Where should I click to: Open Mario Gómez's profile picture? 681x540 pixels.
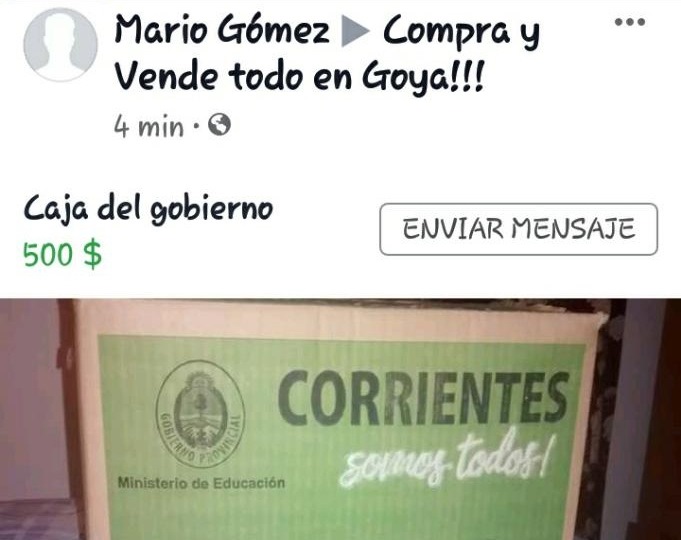(x=60, y=45)
